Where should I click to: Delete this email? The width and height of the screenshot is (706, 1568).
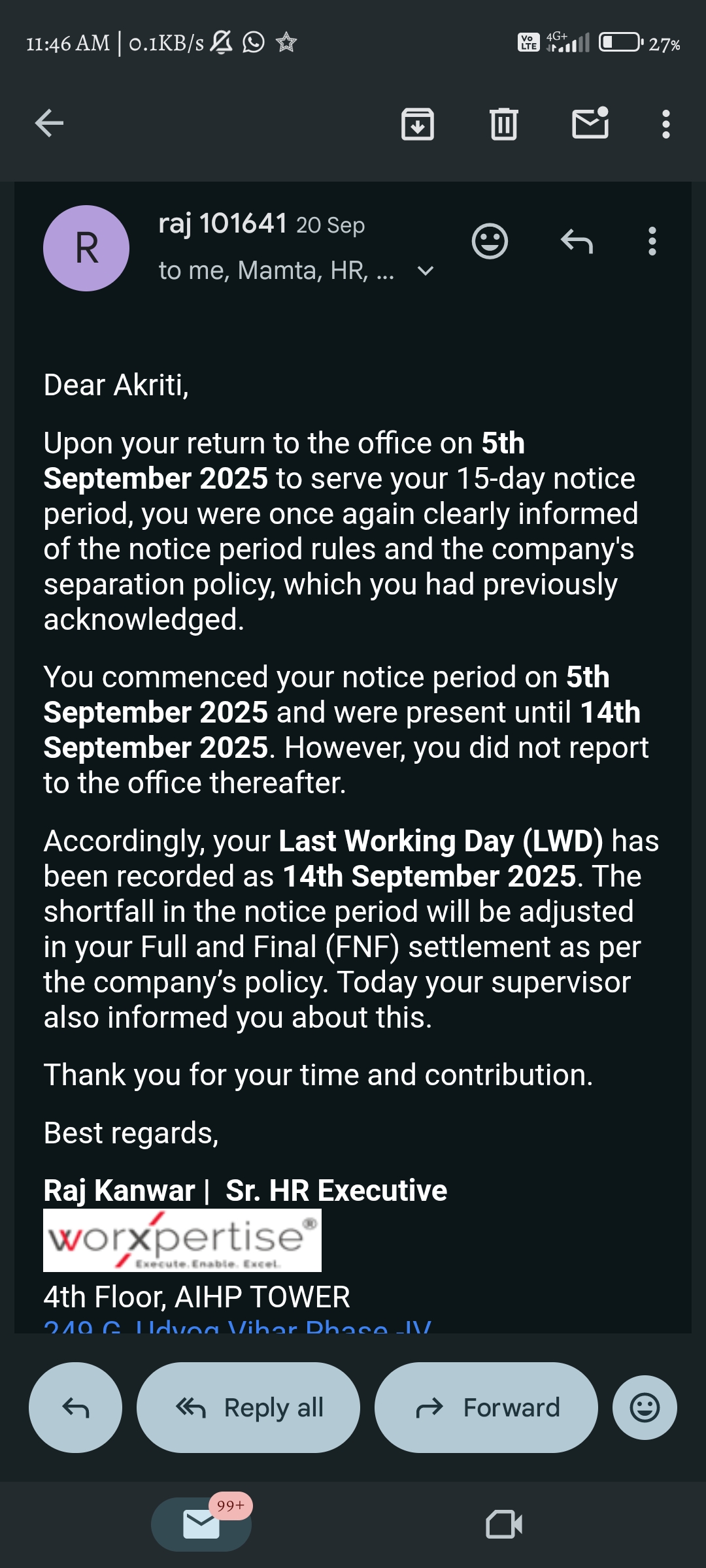click(x=504, y=123)
